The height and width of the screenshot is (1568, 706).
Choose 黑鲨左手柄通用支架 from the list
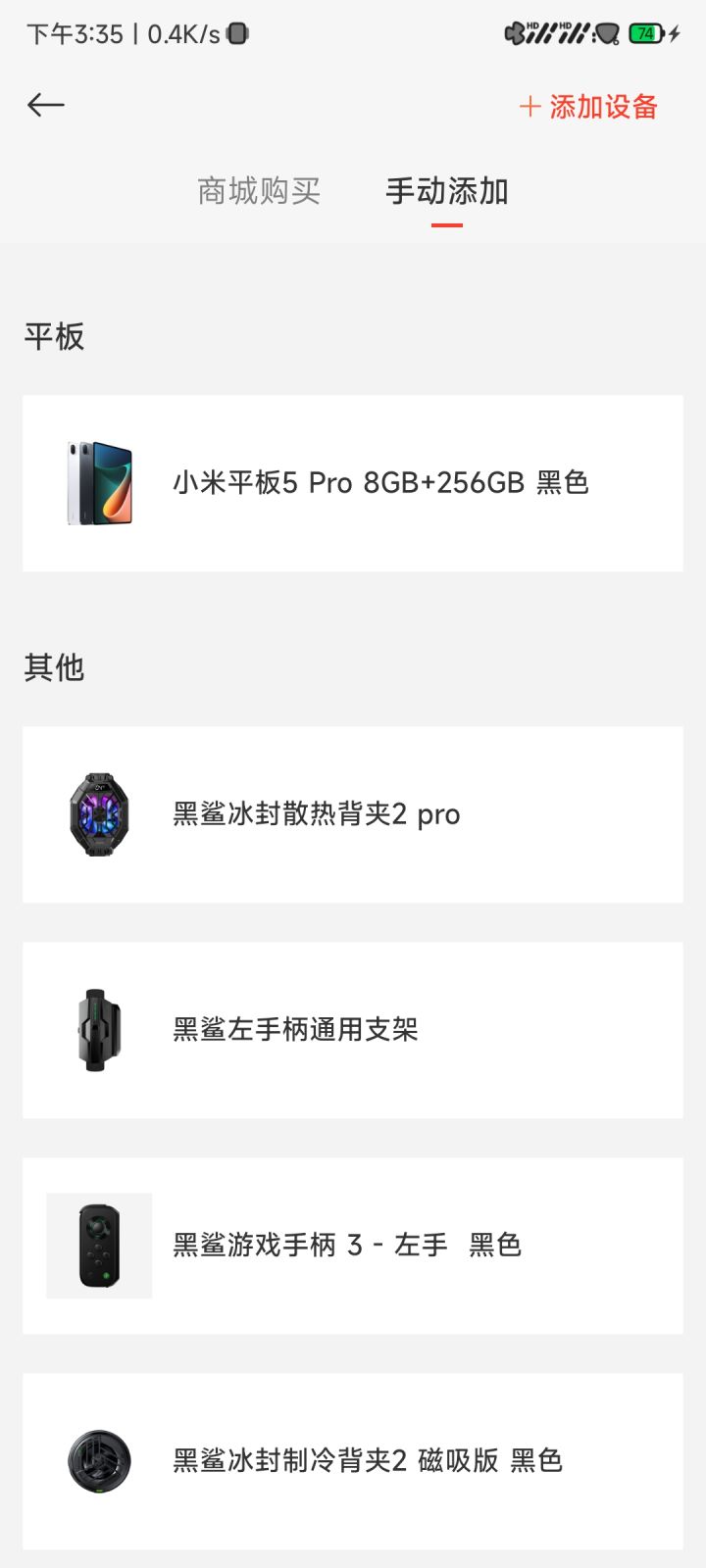[x=353, y=1030]
